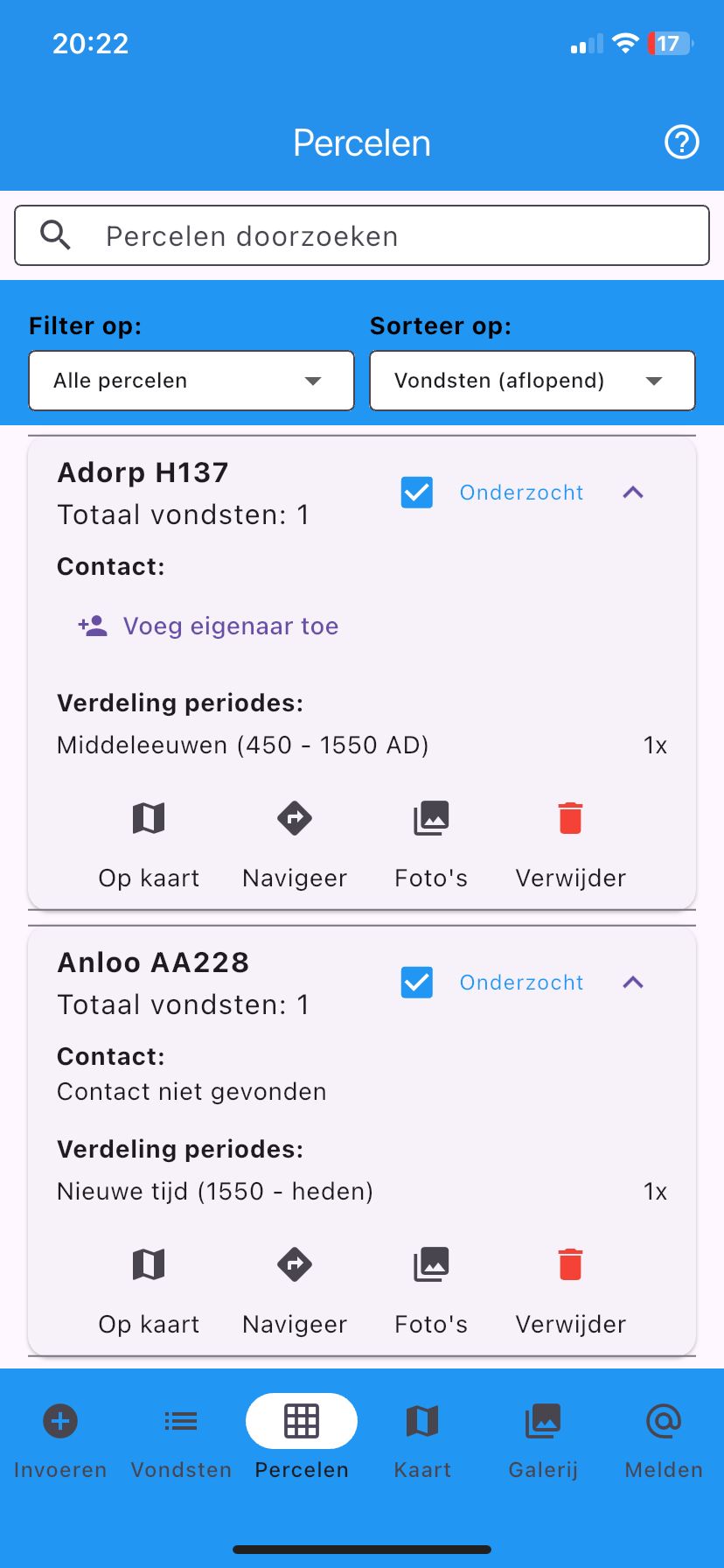Collapse the Adorp H137 card
The image size is (724, 1568).
[633, 493]
